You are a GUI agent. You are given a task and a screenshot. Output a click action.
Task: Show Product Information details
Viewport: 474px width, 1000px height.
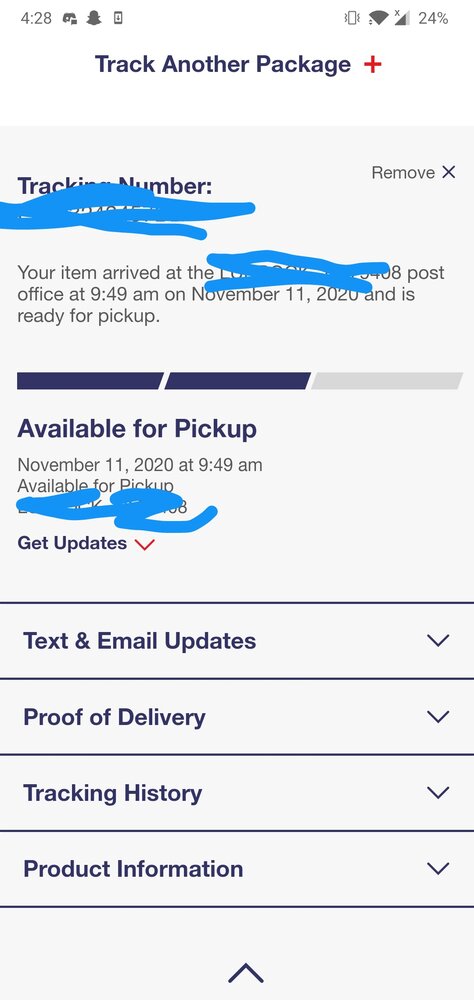[x=237, y=869]
